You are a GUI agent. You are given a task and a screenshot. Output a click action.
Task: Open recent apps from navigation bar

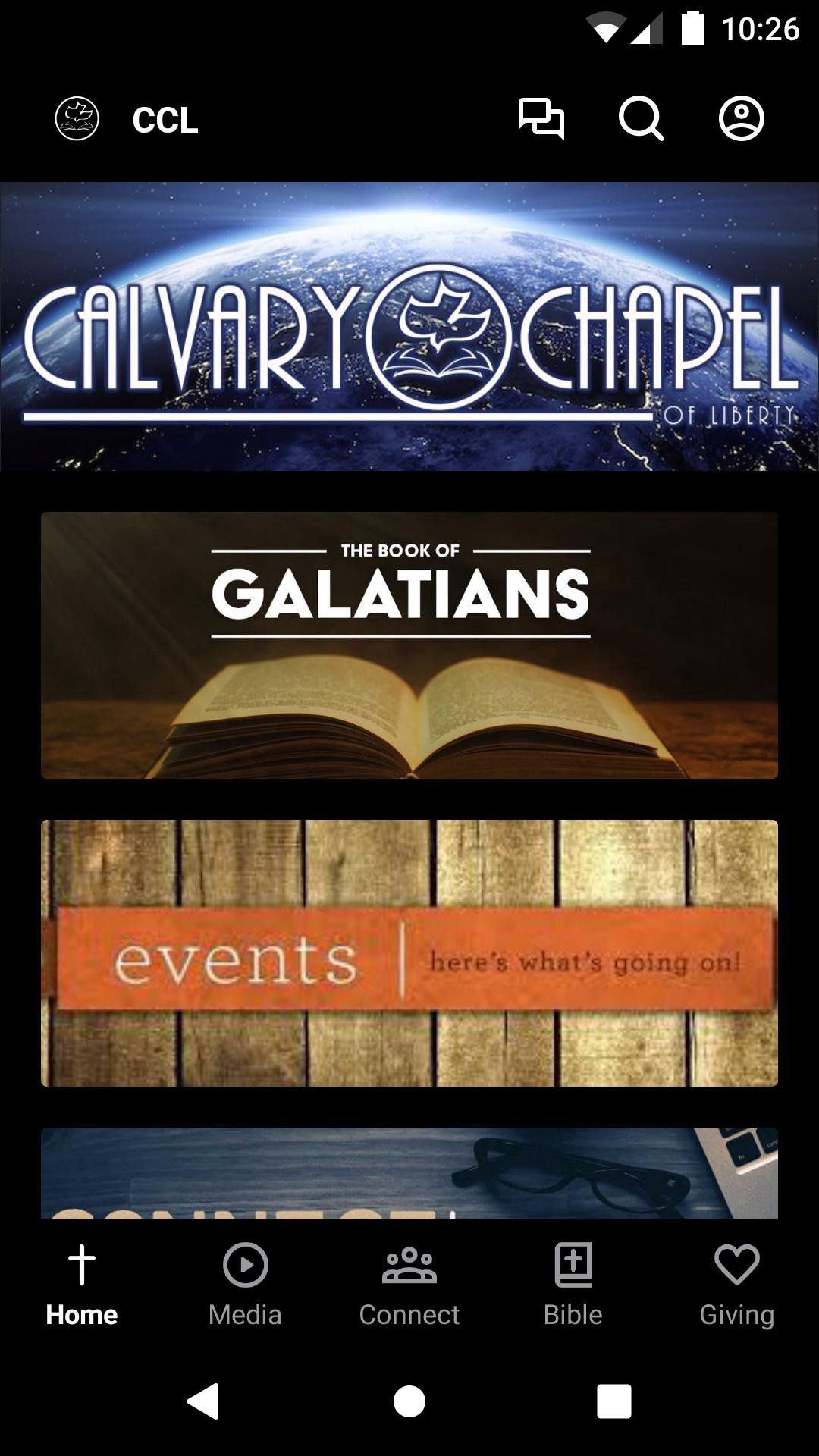[614, 1401]
